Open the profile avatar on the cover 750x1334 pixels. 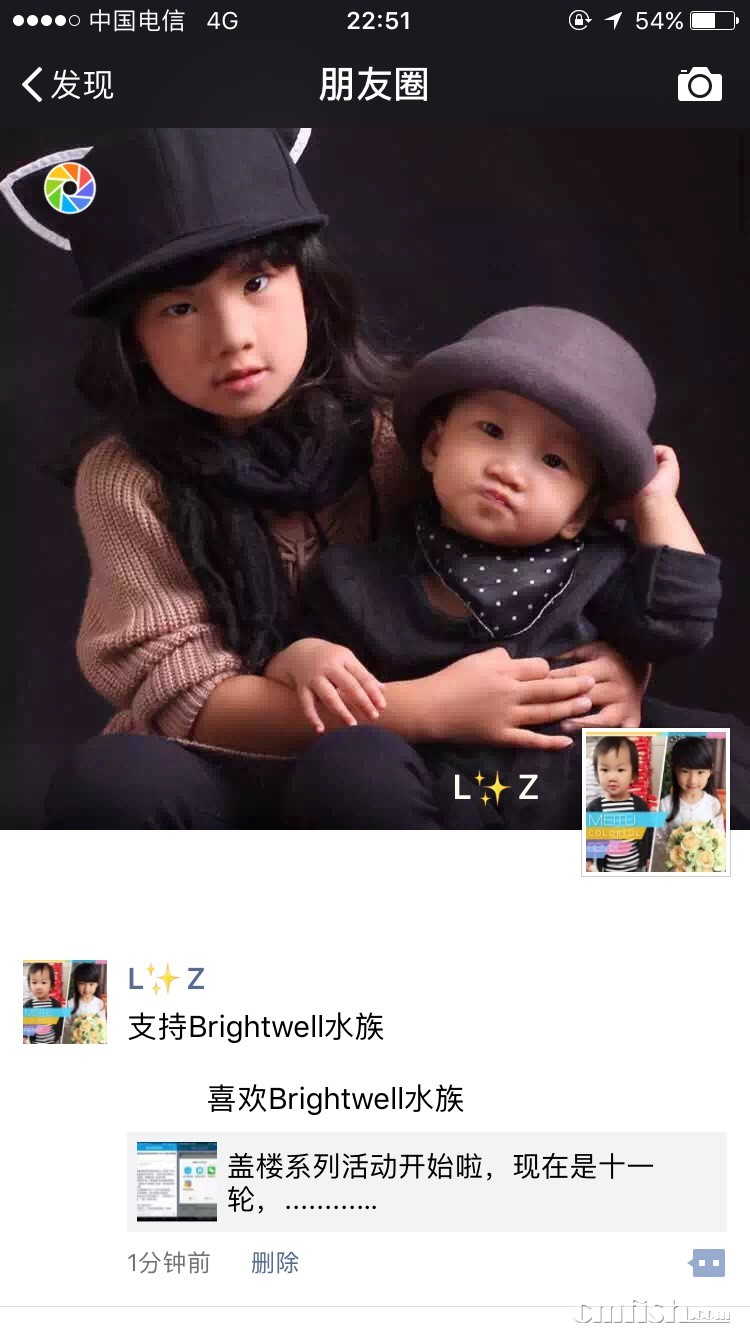pyautogui.click(x=656, y=803)
